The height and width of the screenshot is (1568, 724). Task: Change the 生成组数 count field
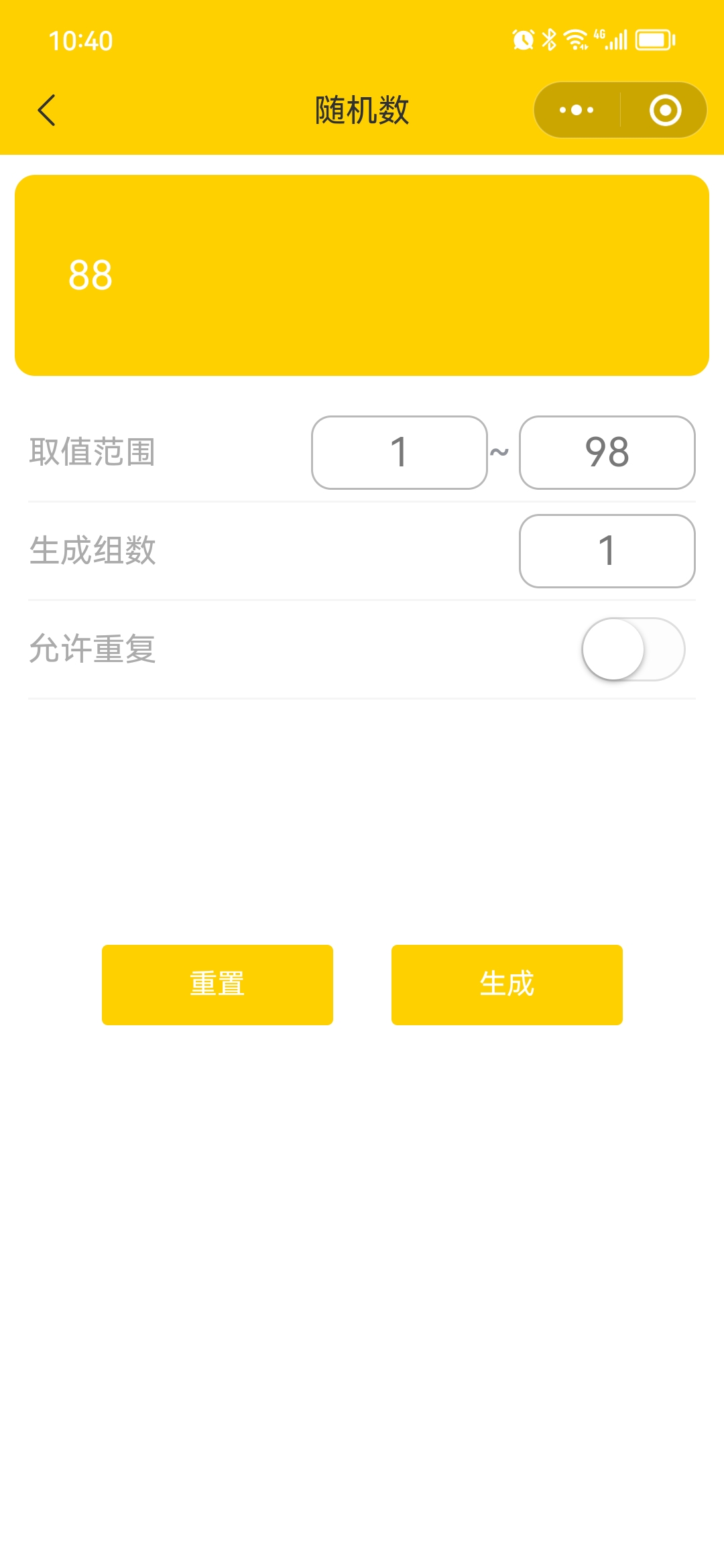607,551
